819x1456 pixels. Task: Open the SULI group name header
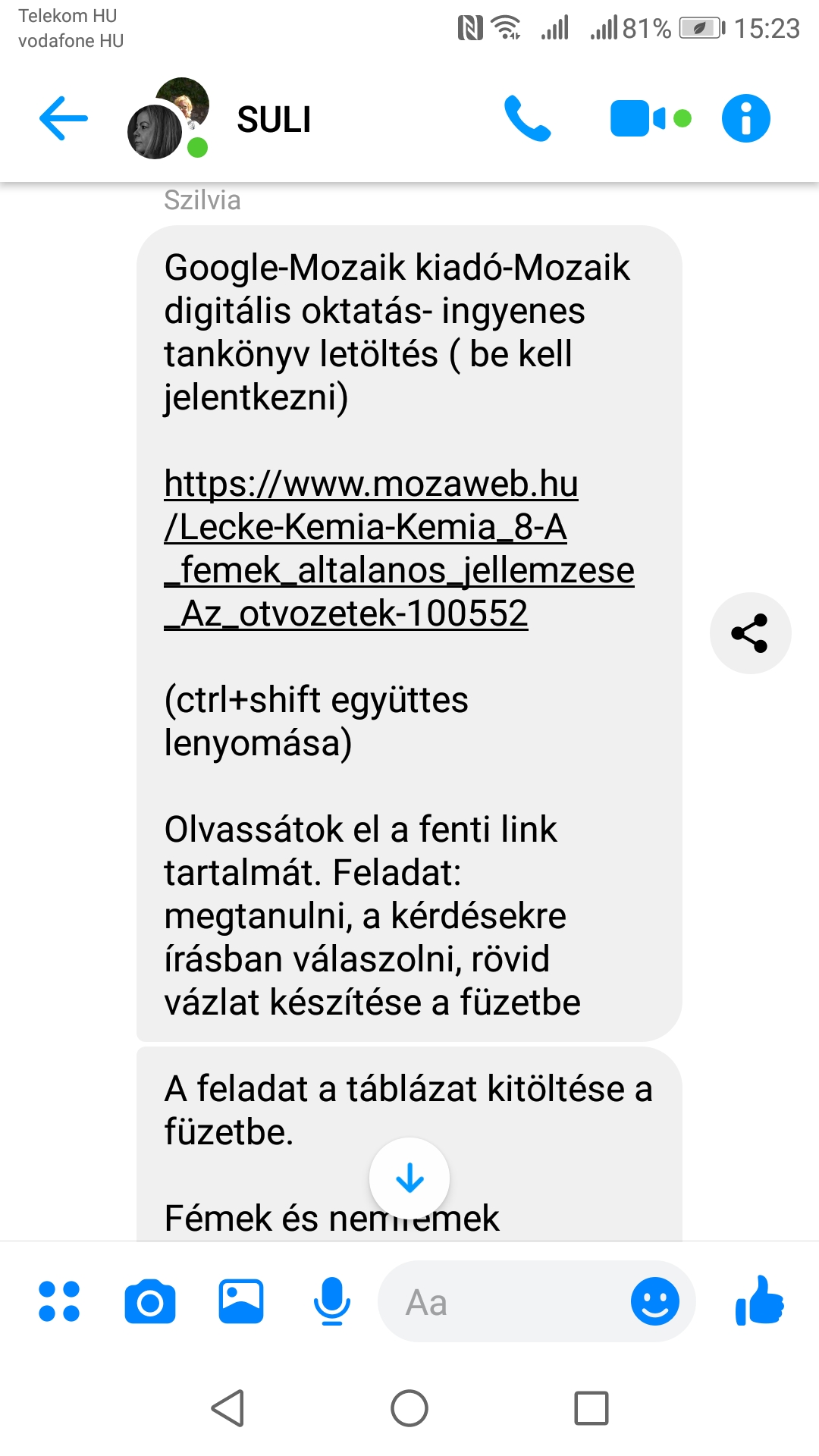(x=274, y=119)
